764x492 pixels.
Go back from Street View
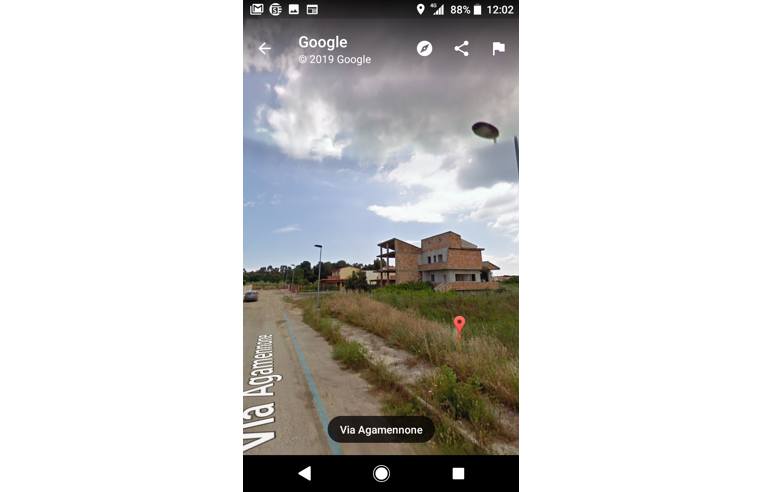pos(264,48)
